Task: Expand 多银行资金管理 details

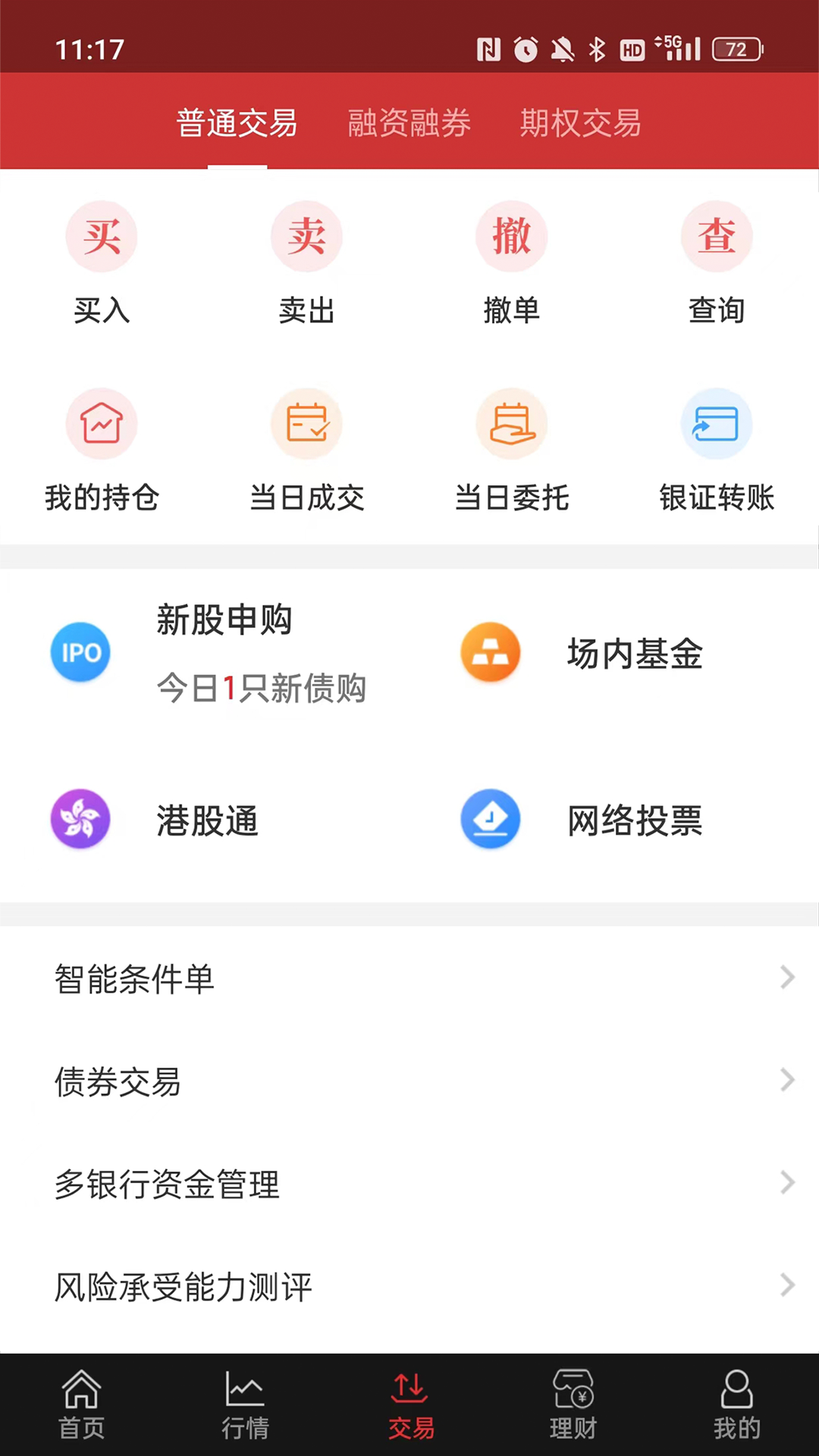Action: pyautogui.click(x=409, y=1184)
